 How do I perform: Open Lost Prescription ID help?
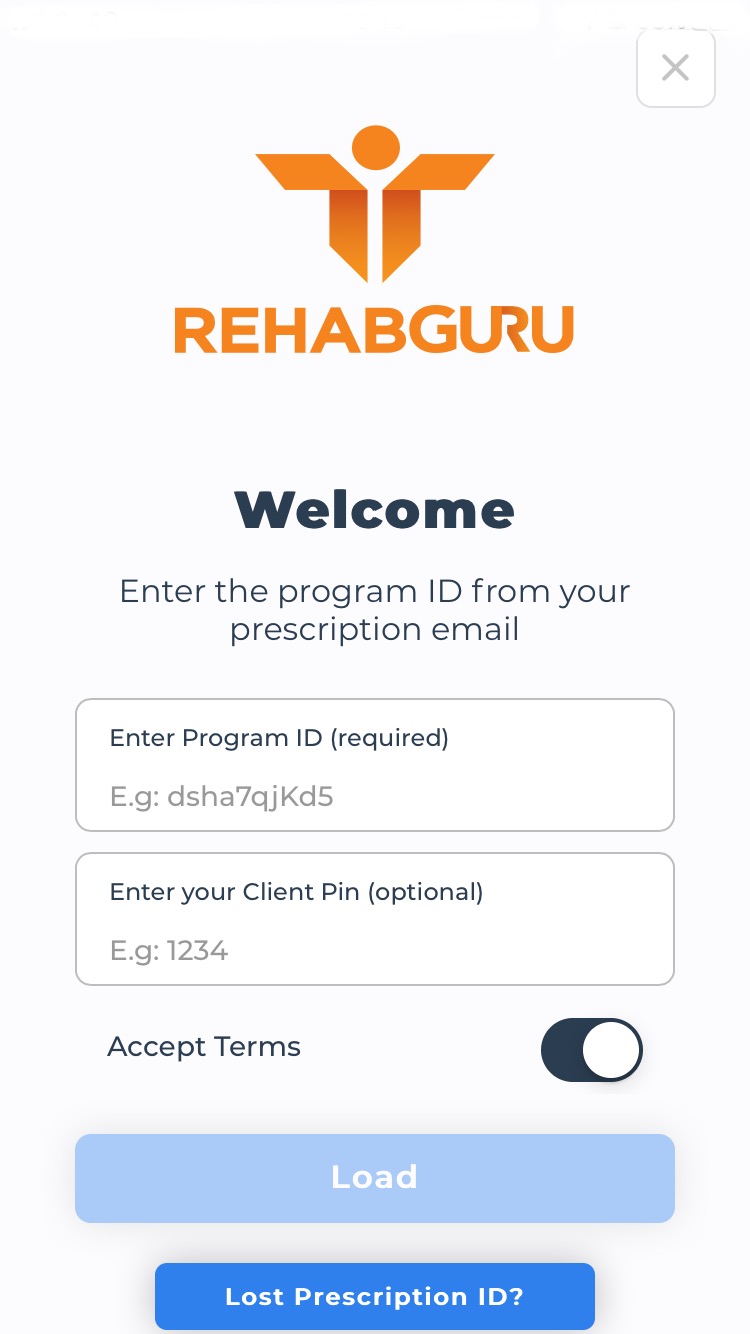pyautogui.click(x=375, y=1297)
